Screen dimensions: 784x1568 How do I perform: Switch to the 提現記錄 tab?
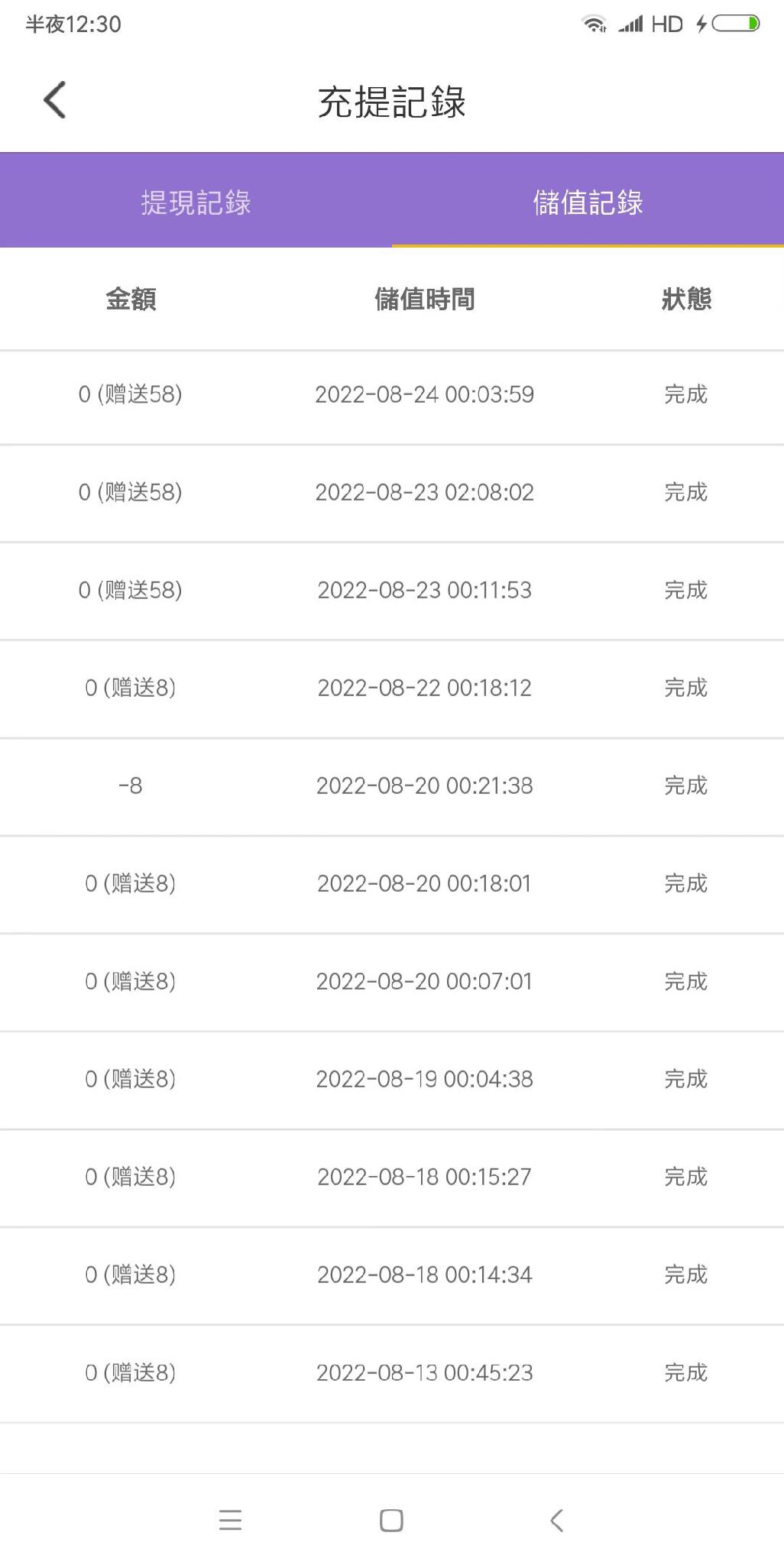point(196,202)
